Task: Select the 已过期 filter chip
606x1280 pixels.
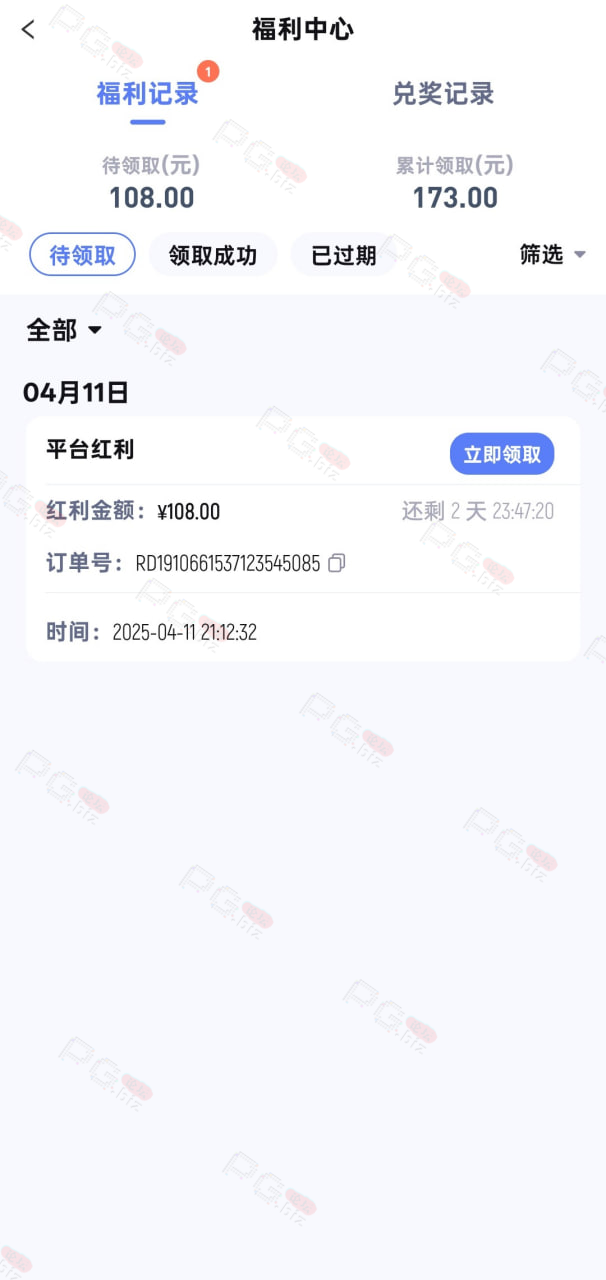Action: [344, 255]
